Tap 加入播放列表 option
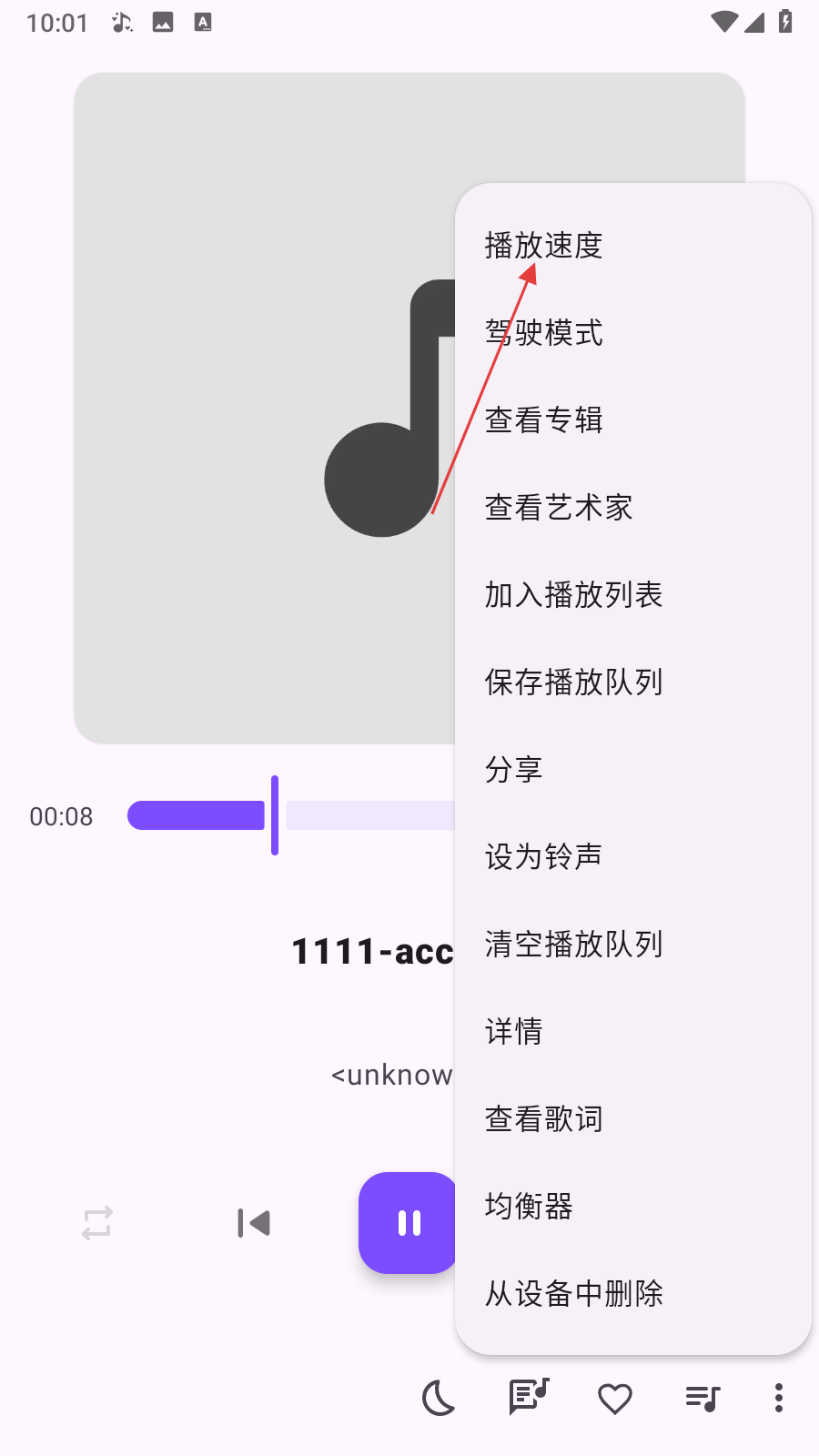Viewport: 819px width, 1456px height. (x=573, y=595)
